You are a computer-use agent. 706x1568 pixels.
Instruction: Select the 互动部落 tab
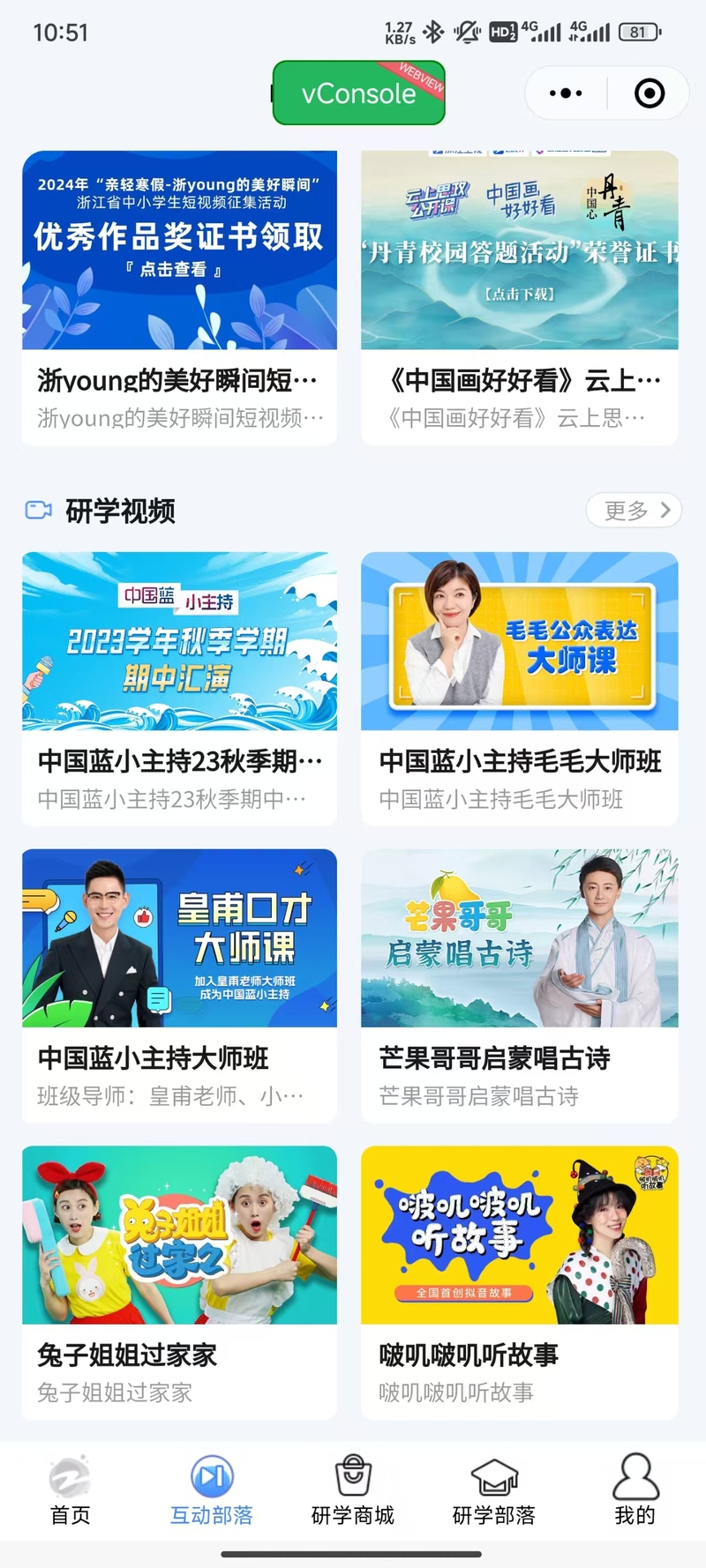[x=212, y=1491]
